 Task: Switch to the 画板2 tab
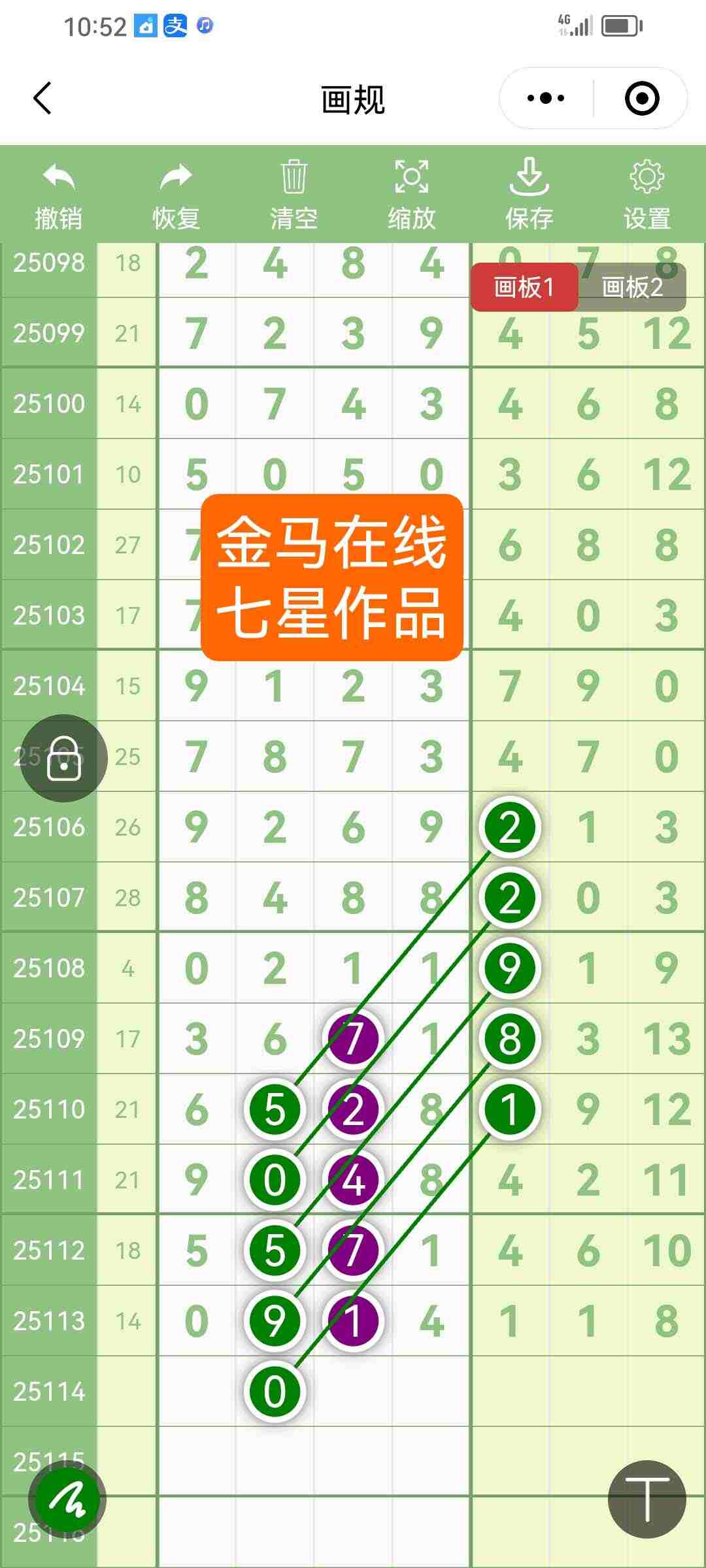coord(631,286)
